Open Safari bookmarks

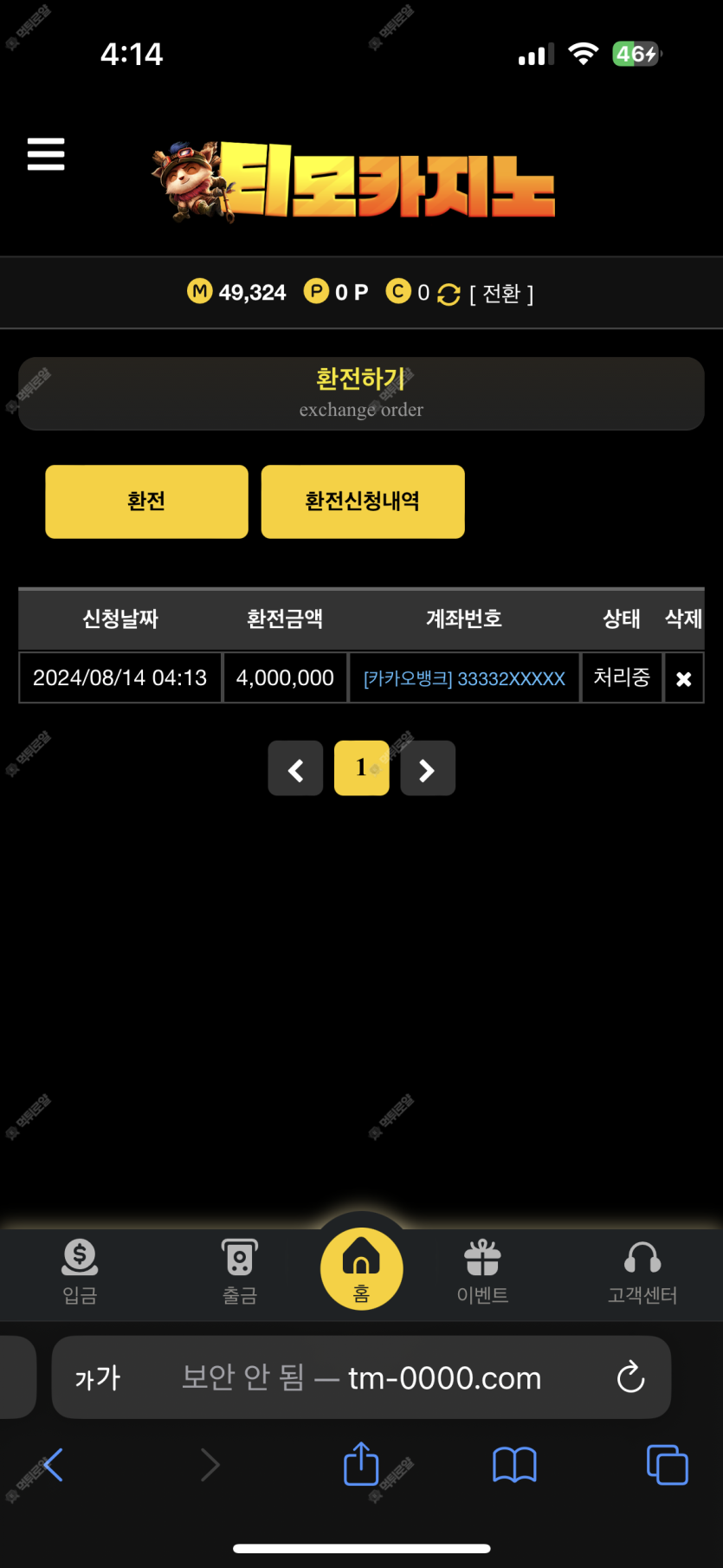[x=514, y=1465]
